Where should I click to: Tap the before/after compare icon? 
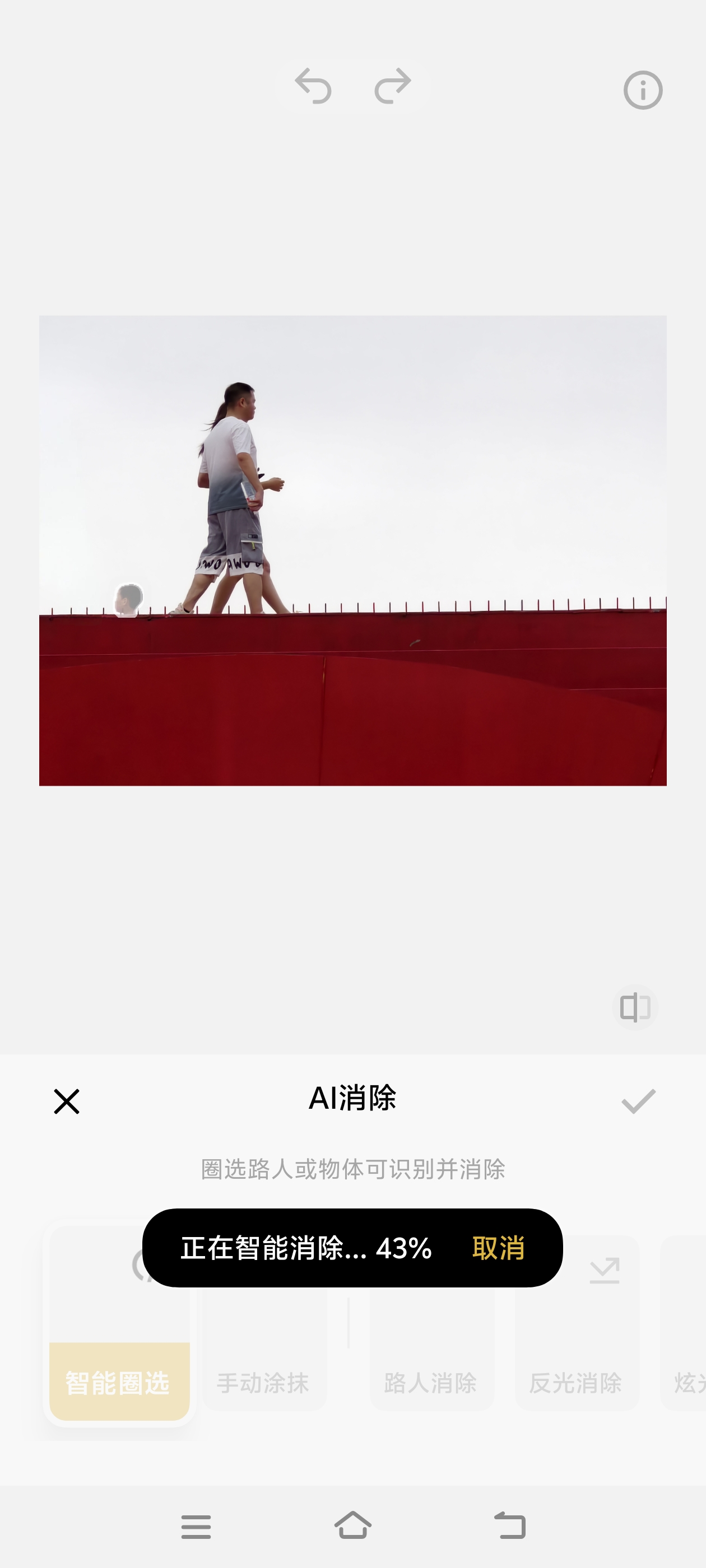[x=635, y=1007]
